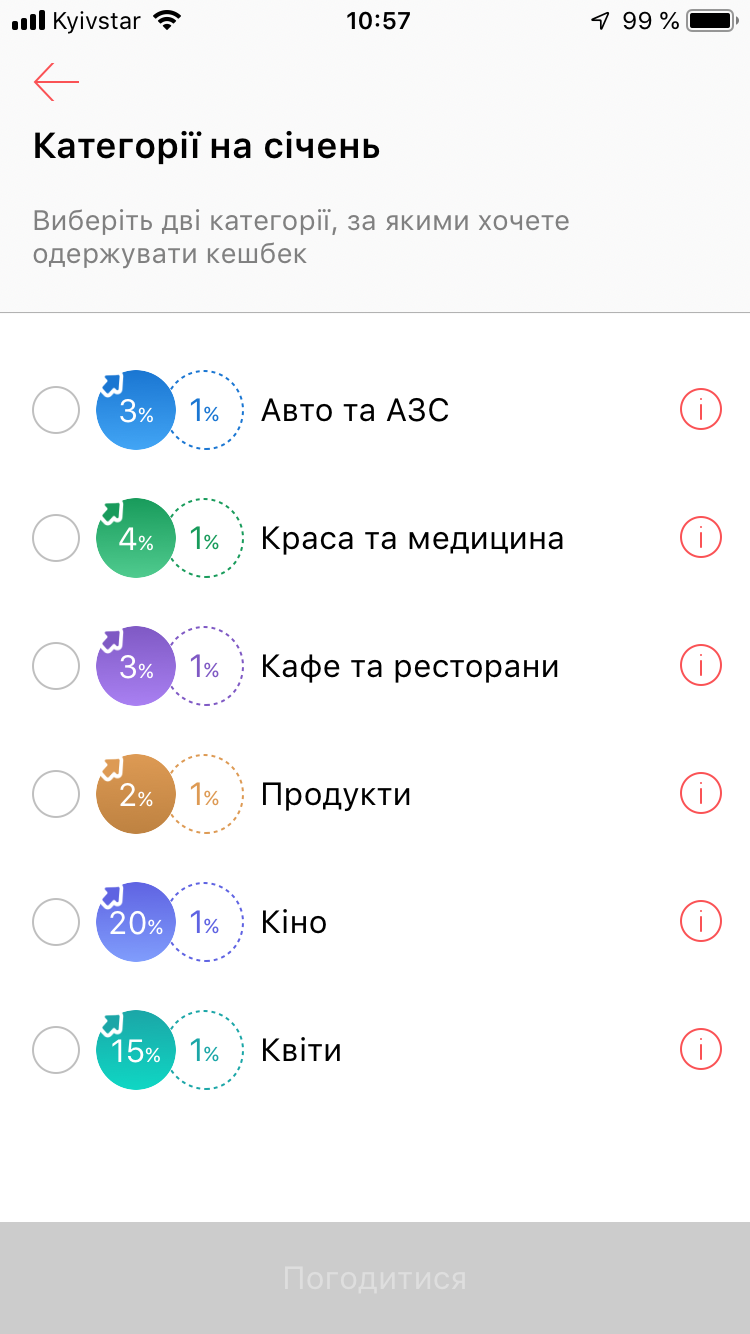The height and width of the screenshot is (1334, 750).
Task: Open info for Краса та медицина
Action: click(x=701, y=538)
